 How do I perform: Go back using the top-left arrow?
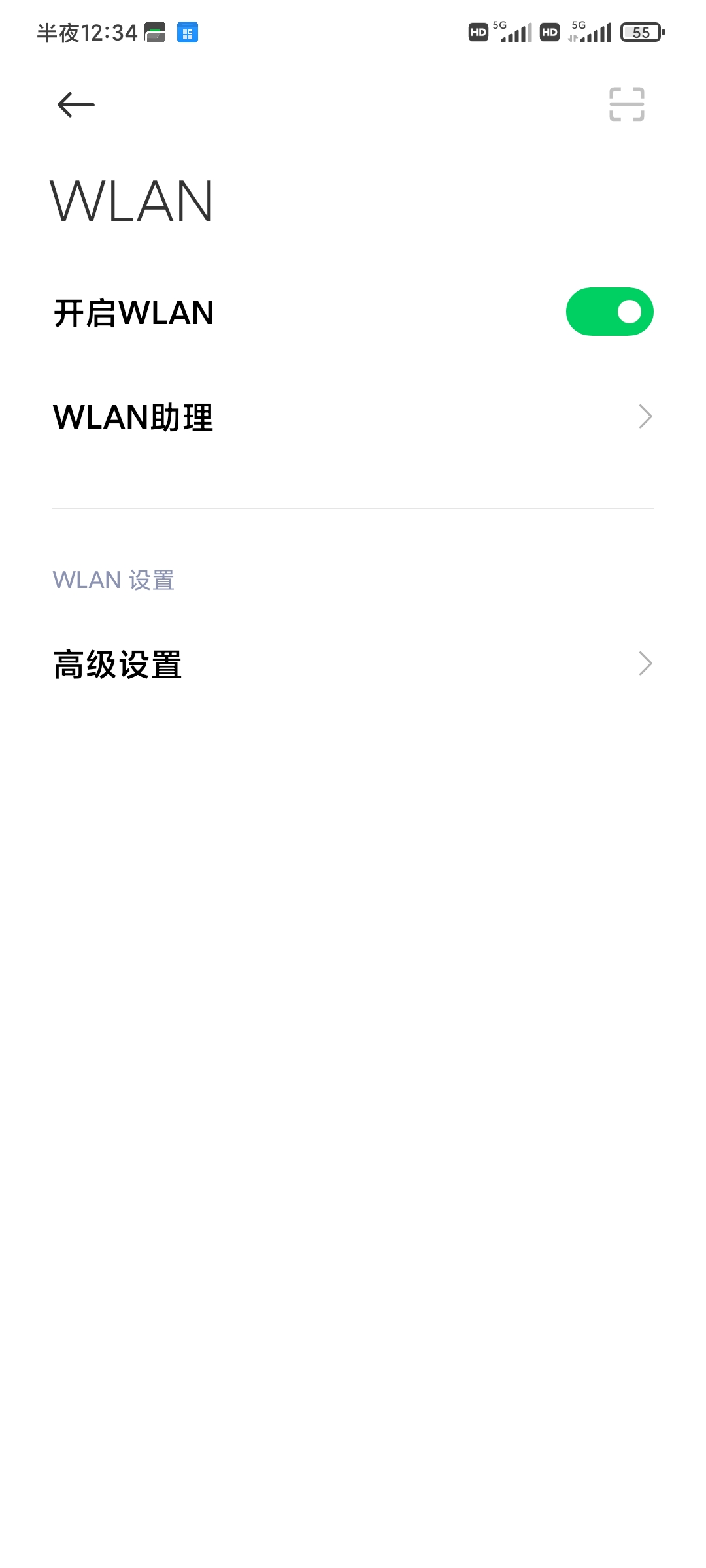coord(76,105)
